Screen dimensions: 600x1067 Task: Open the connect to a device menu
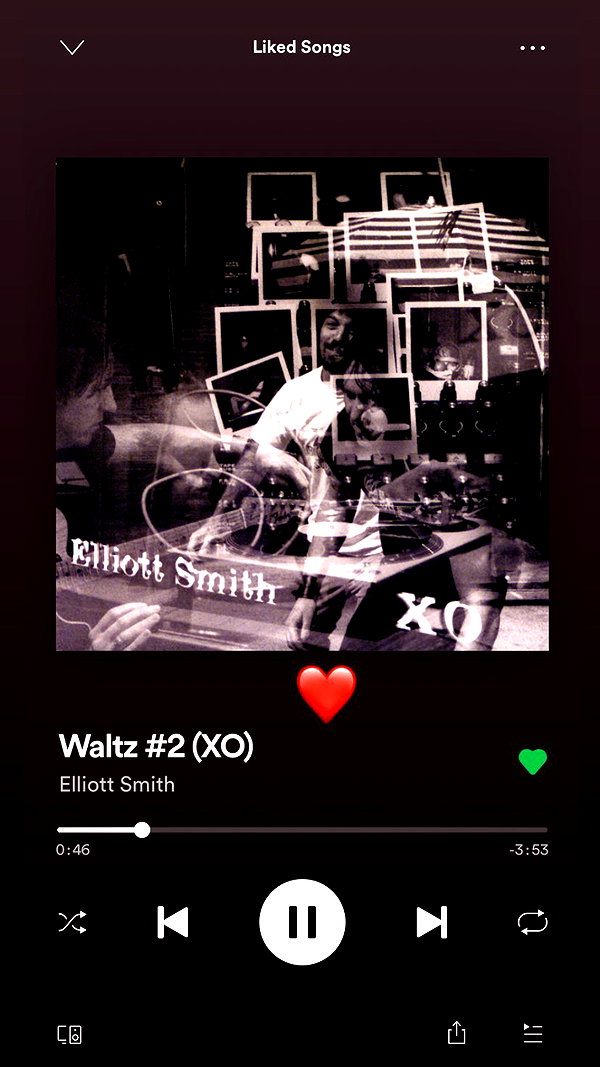[69, 1034]
